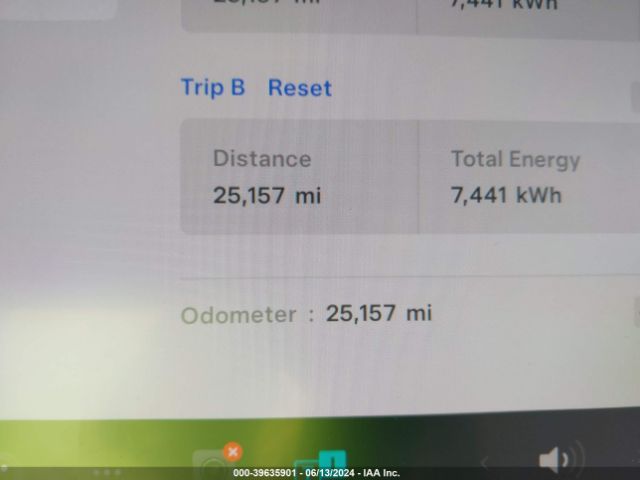Reset the Trip B counter
Image resolution: width=640 pixels, height=480 pixels.
click(299, 88)
